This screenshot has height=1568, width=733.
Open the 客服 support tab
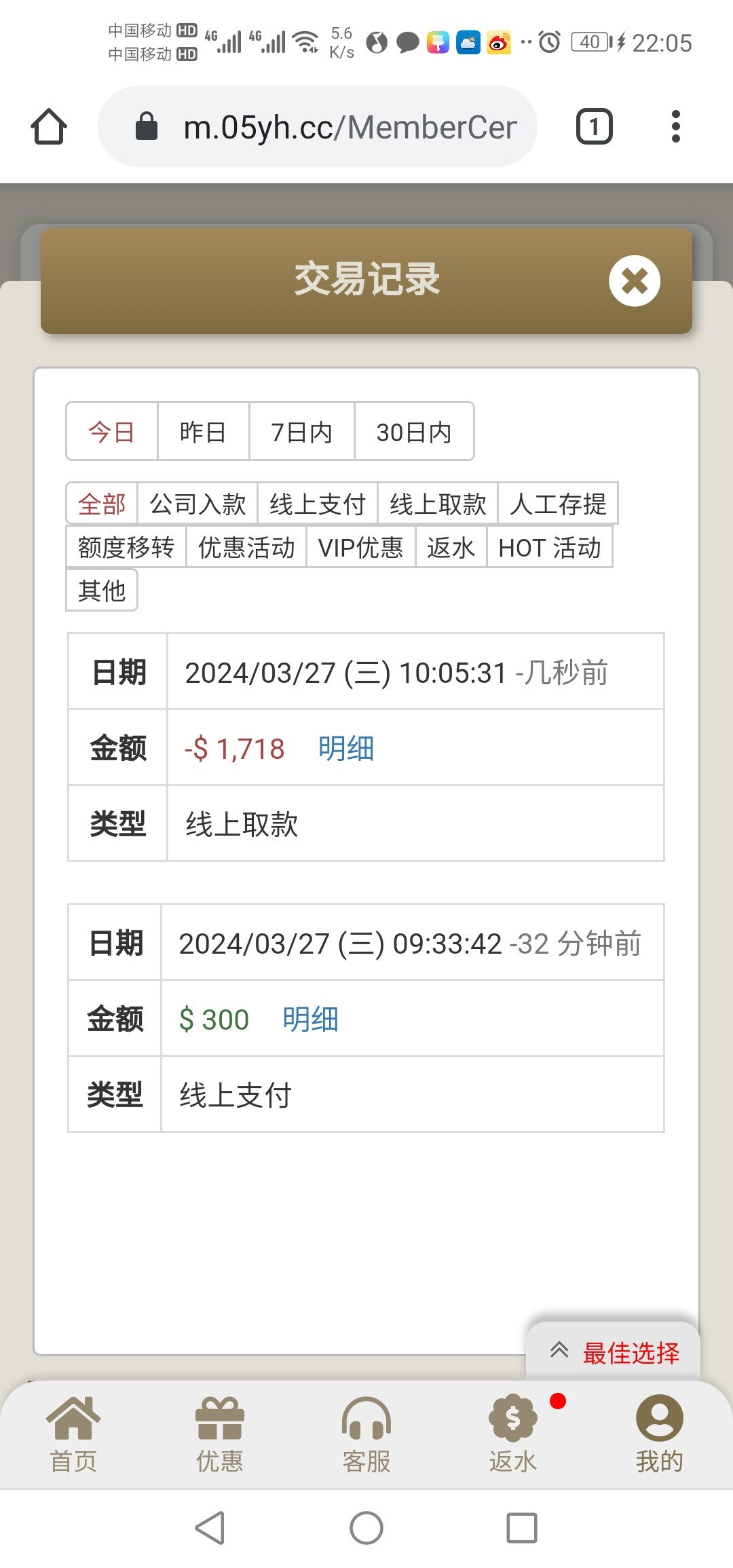[366, 1434]
